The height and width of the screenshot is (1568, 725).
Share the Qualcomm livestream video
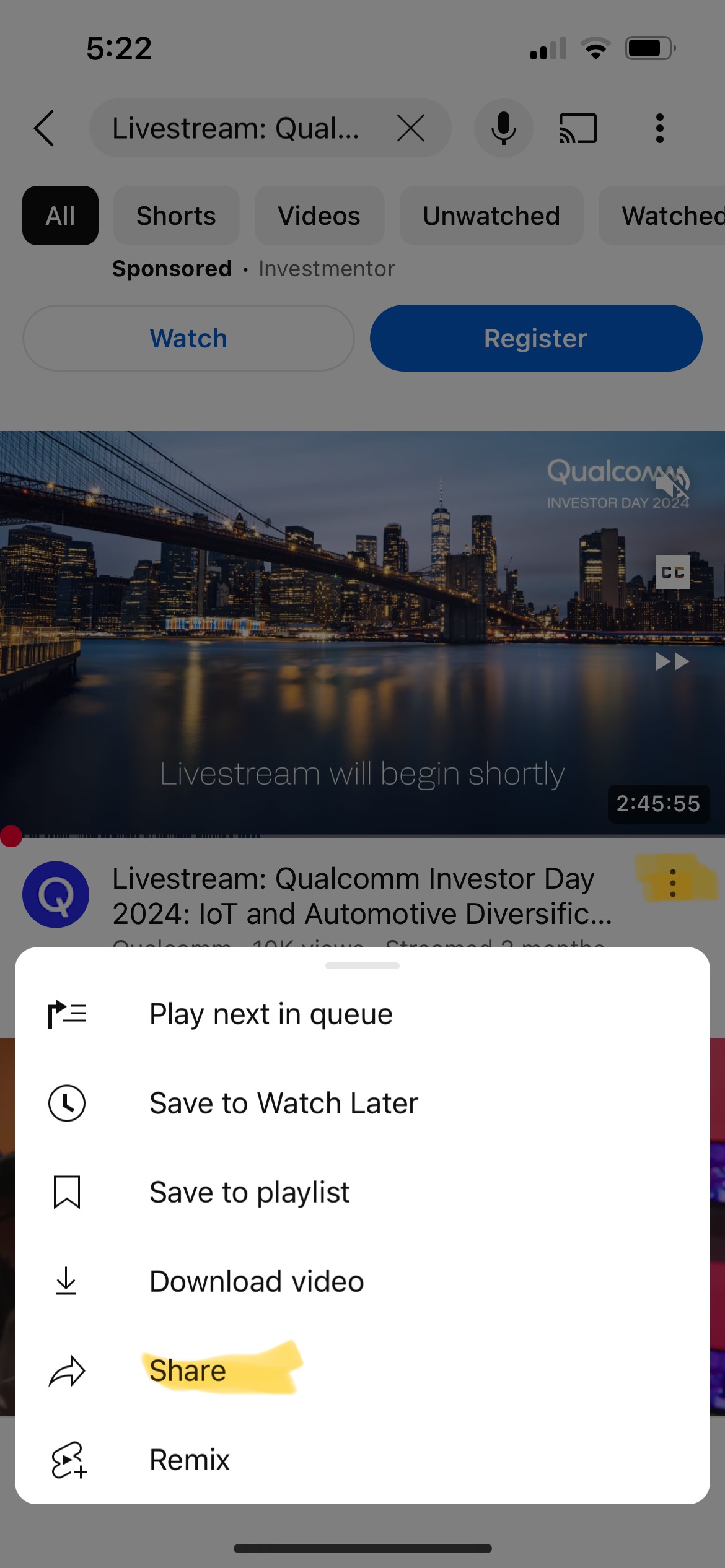pyautogui.click(x=188, y=1370)
